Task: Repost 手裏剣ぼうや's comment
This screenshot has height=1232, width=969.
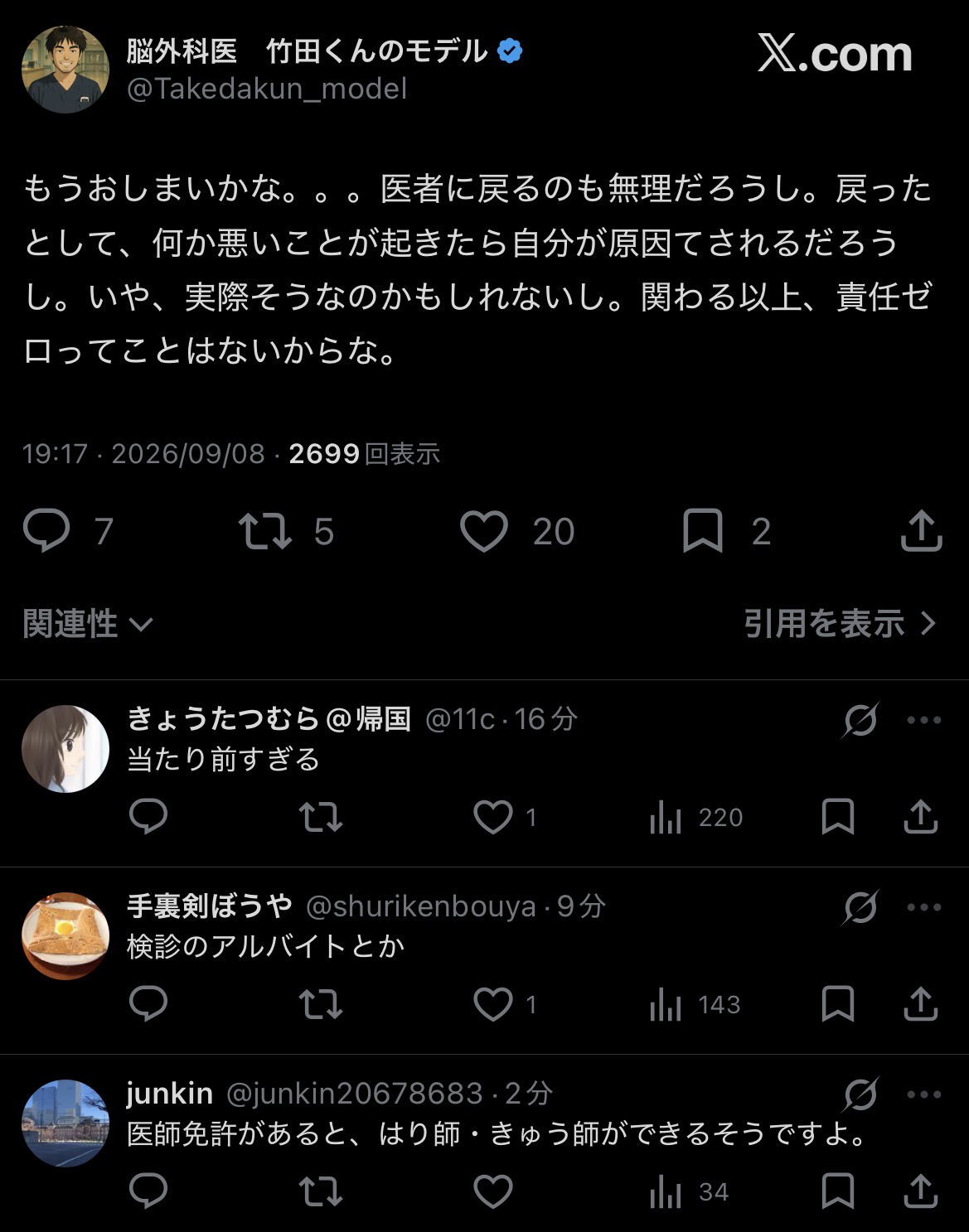Action: (x=320, y=1004)
